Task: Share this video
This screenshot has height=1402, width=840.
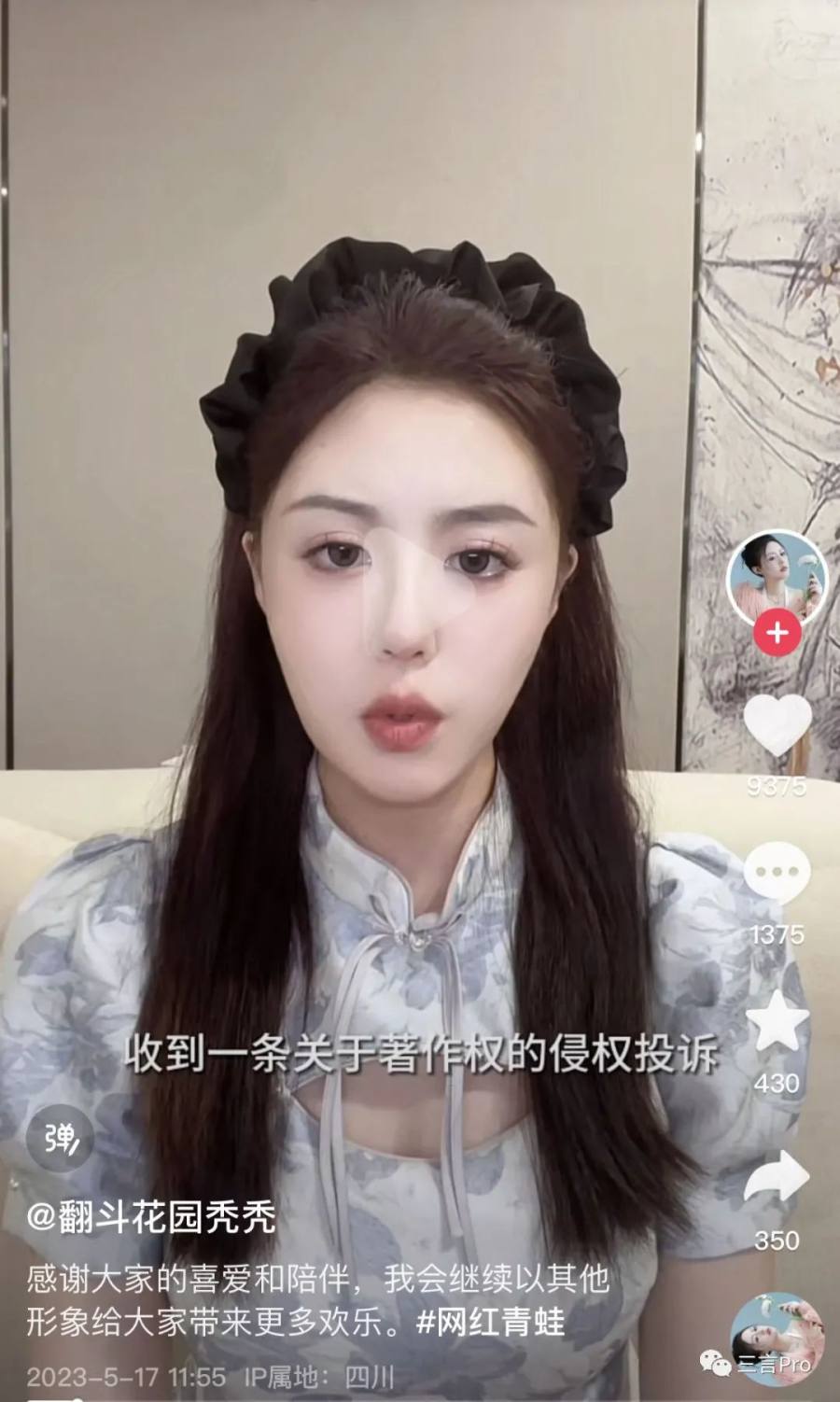Action: click(x=777, y=1179)
